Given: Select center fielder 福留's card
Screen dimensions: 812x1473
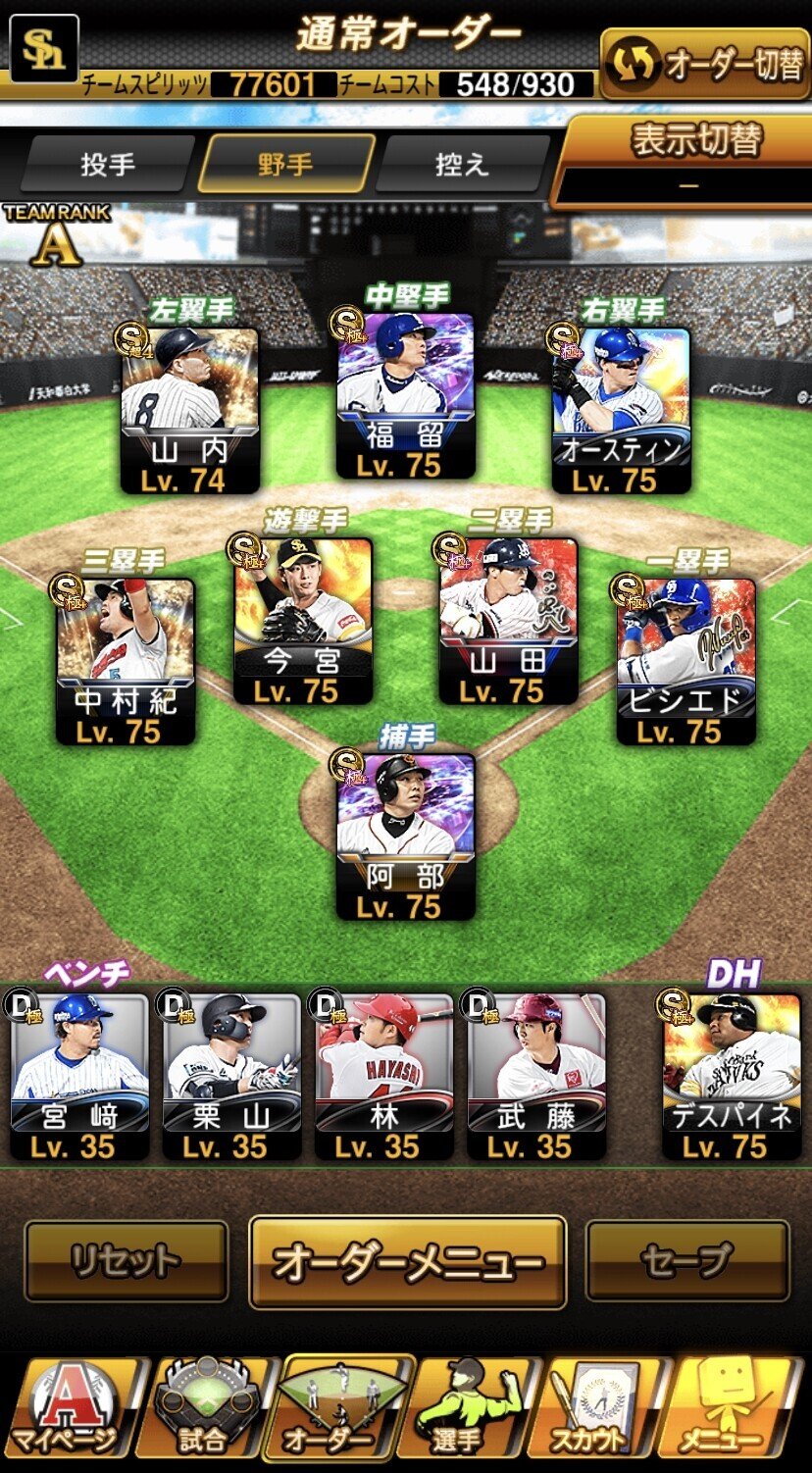Looking at the screenshot, I should pos(405,396).
